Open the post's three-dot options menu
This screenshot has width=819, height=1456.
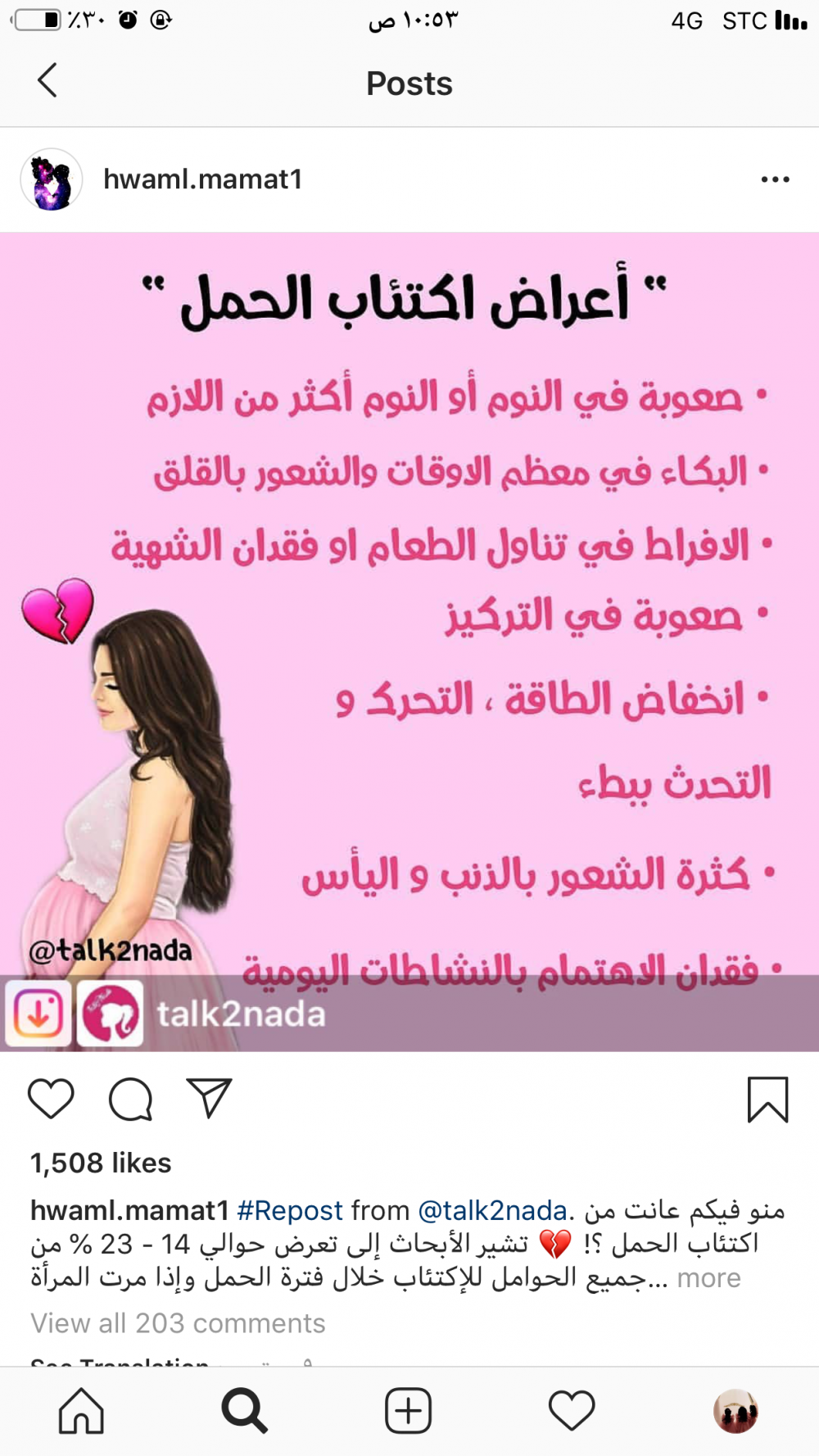(x=775, y=179)
